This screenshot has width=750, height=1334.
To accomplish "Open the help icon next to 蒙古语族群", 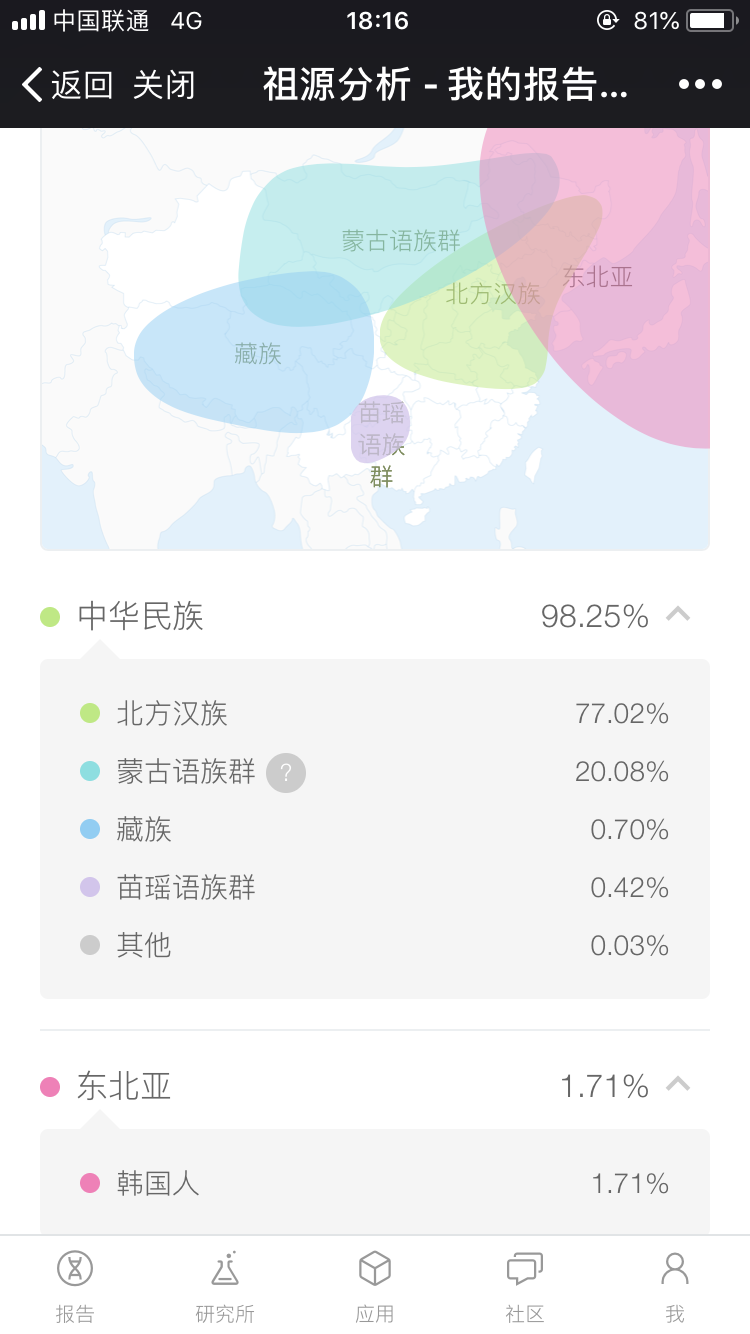I will [x=286, y=772].
